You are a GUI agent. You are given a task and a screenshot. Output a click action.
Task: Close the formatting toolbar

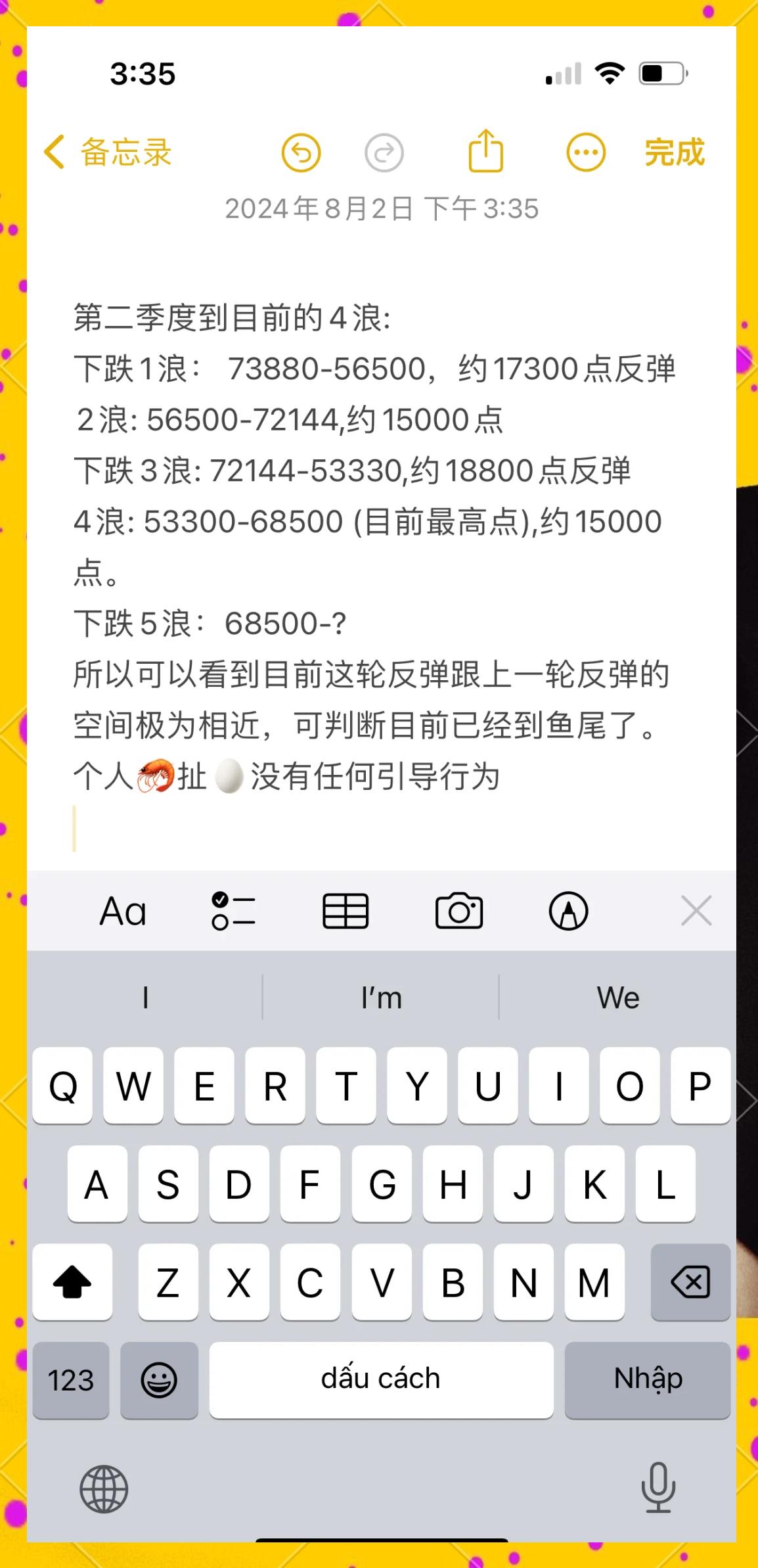(696, 911)
